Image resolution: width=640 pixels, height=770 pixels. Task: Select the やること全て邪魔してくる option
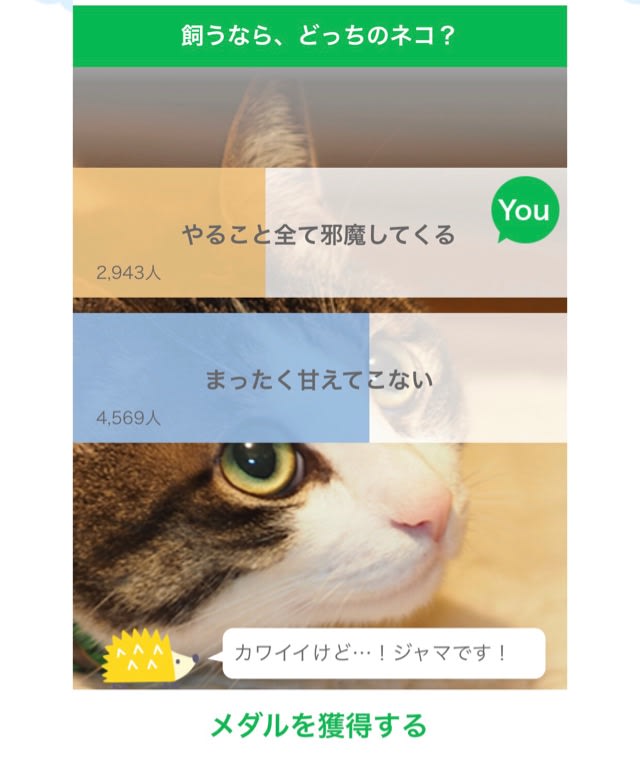tap(319, 235)
